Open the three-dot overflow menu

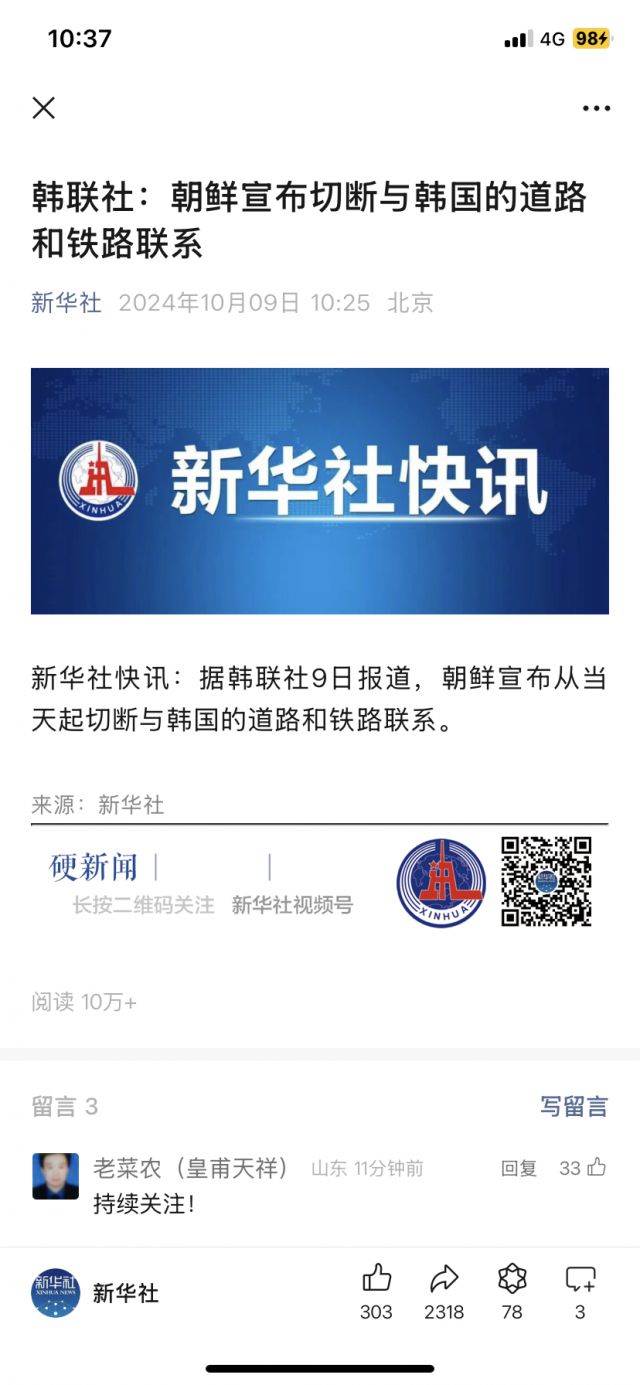click(596, 108)
